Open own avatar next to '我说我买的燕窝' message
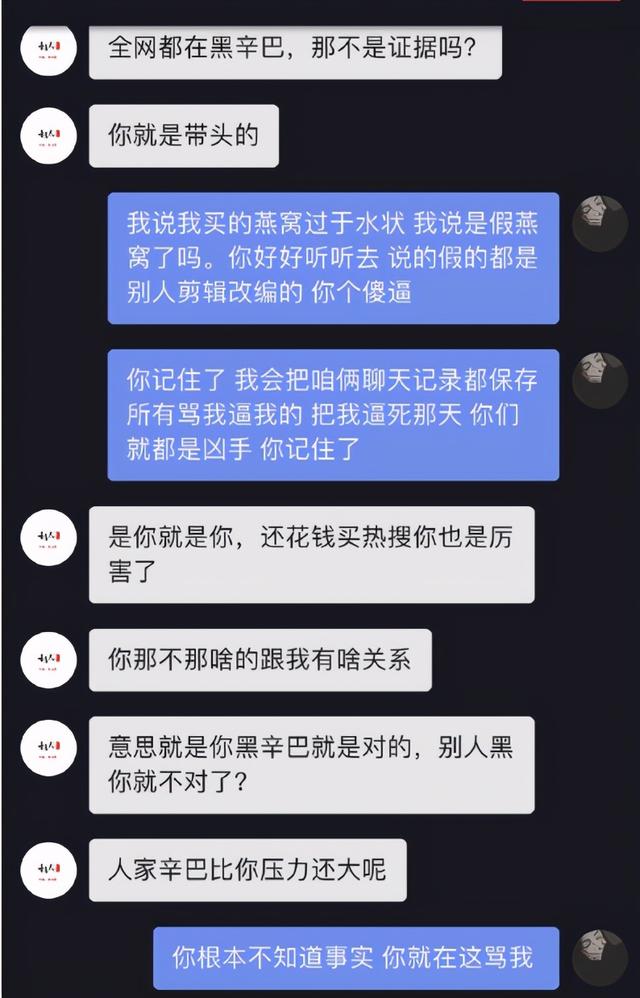Image resolution: width=640 pixels, height=998 pixels. 599,224
